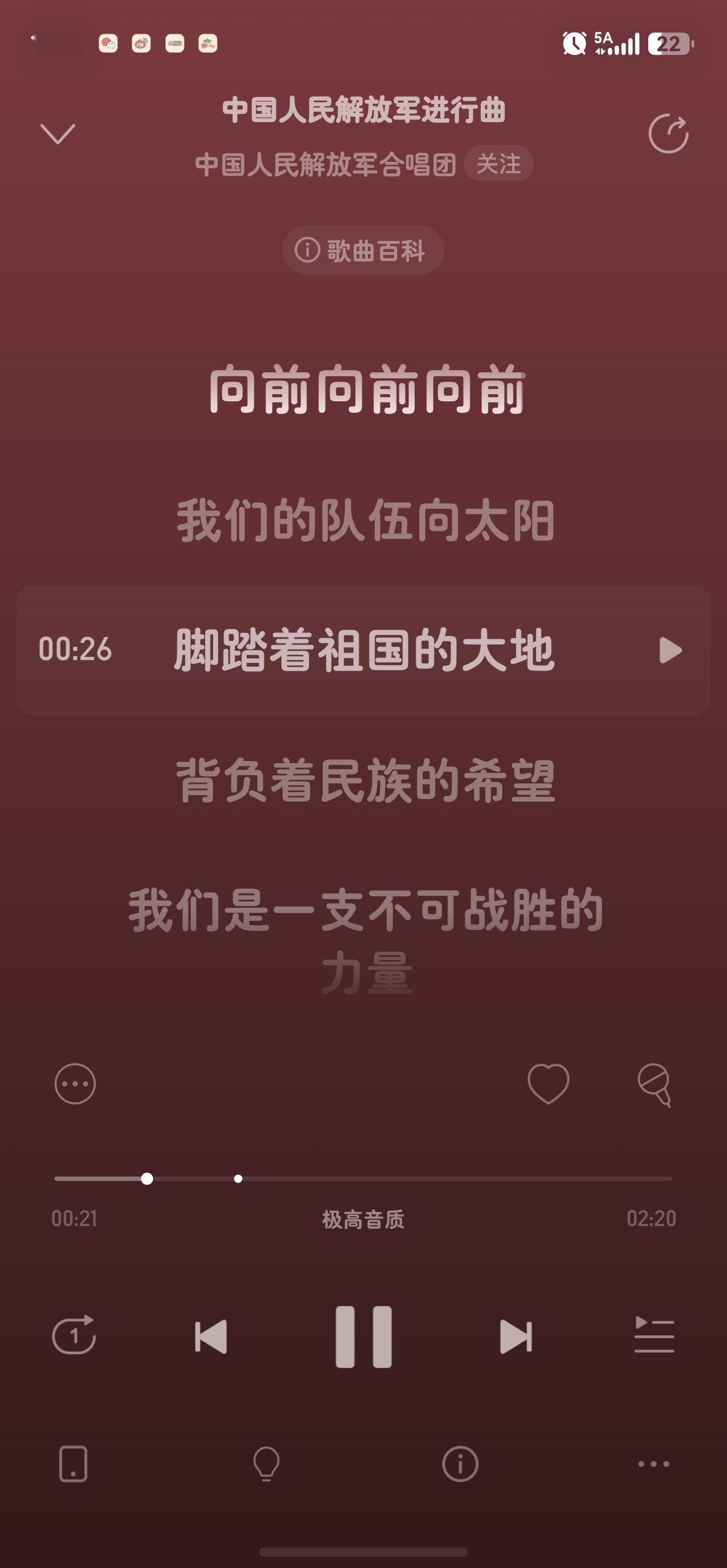Play from lyric line 脚踏着祖国的大地
This screenshot has width=727, height=1568.
[x=363, y=651]
